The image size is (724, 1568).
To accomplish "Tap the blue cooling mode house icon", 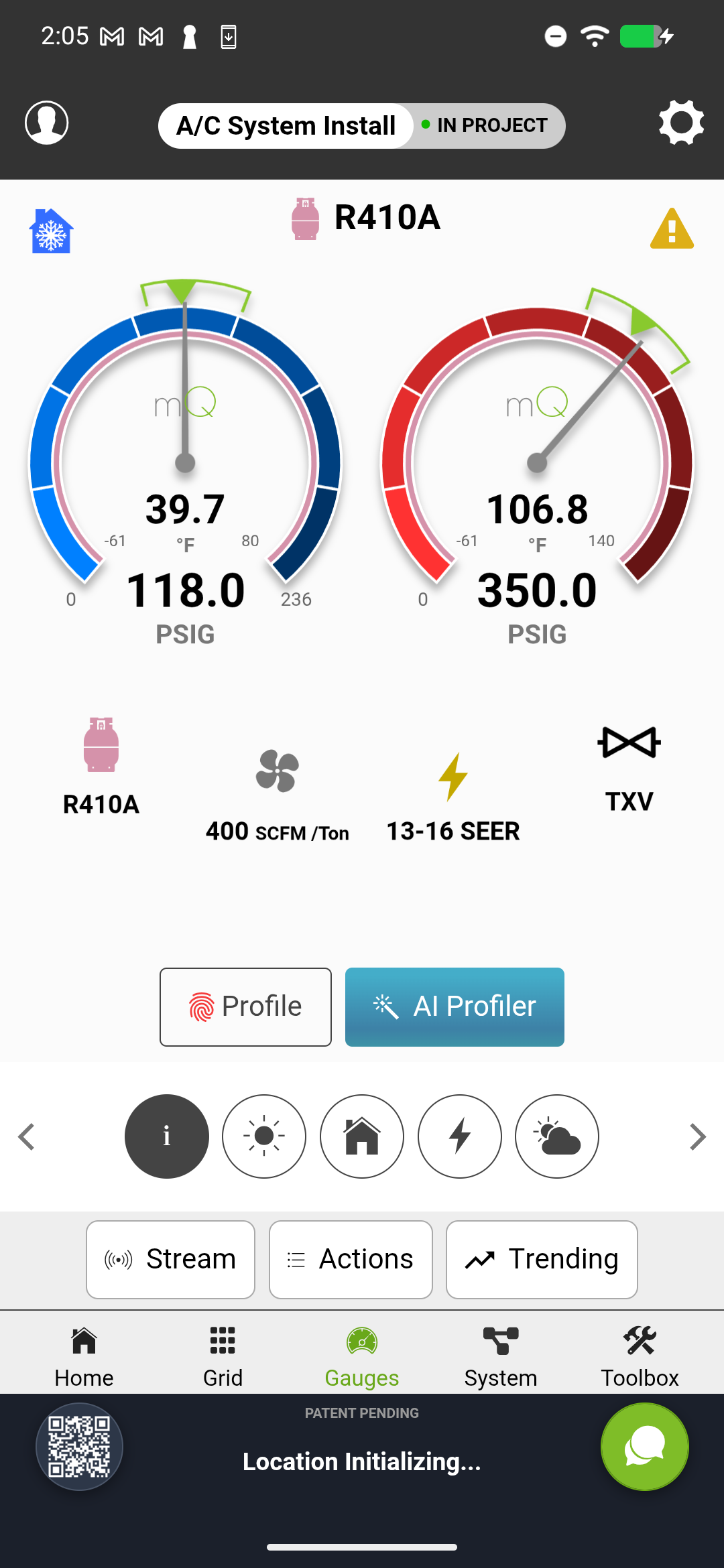I will click(x=51, y=231).
